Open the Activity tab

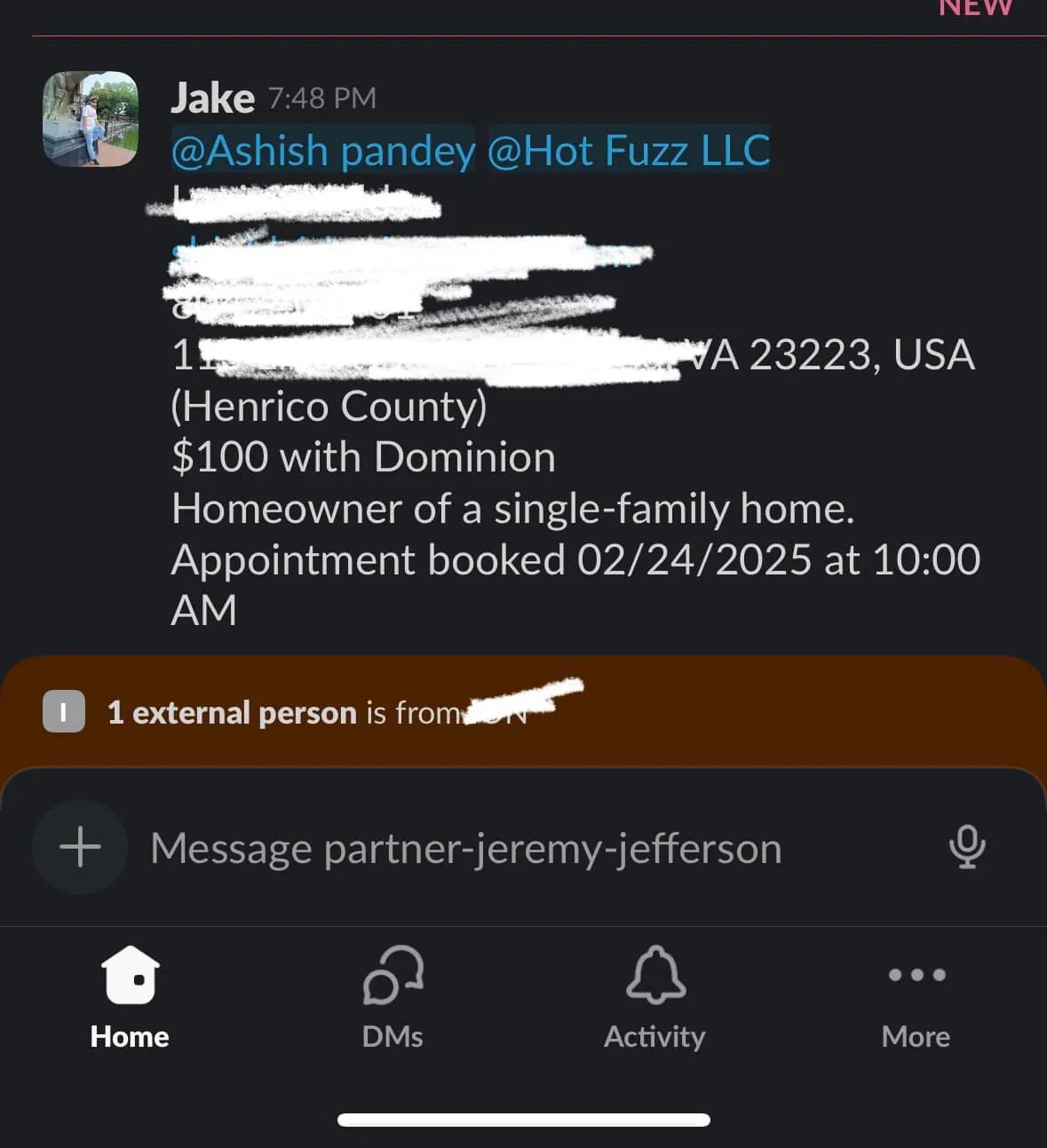654,999
